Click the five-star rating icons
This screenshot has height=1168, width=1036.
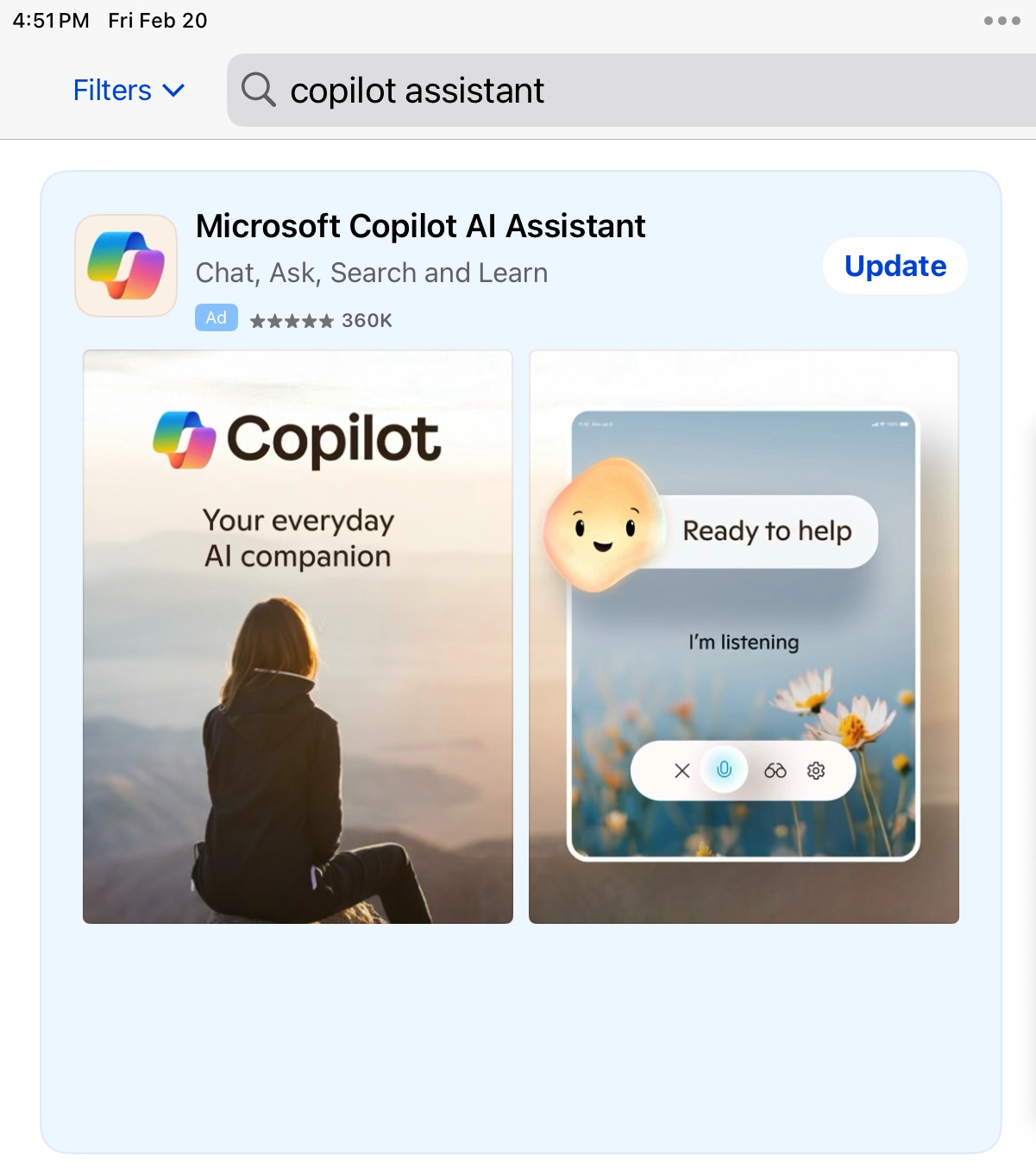(x=291, y=320)
